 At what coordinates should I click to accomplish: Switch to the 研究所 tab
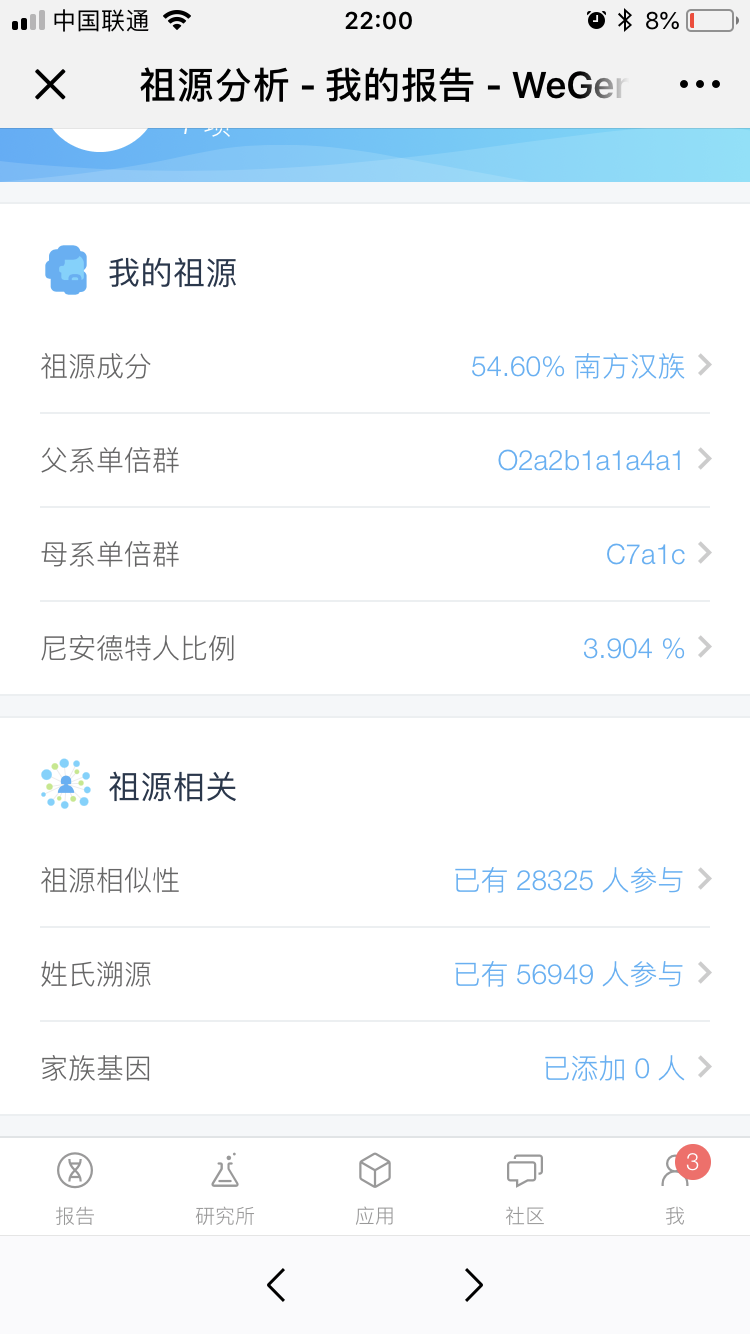225,1187
